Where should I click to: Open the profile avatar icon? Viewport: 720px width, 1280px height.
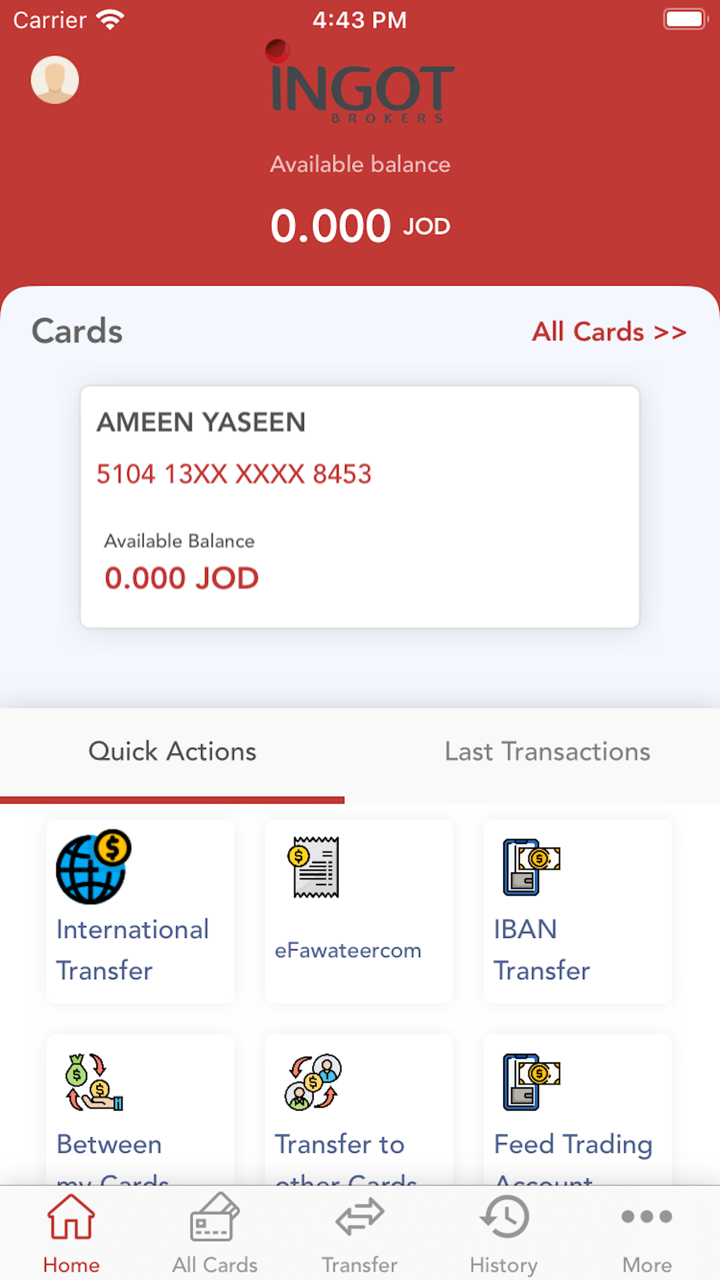55,80
